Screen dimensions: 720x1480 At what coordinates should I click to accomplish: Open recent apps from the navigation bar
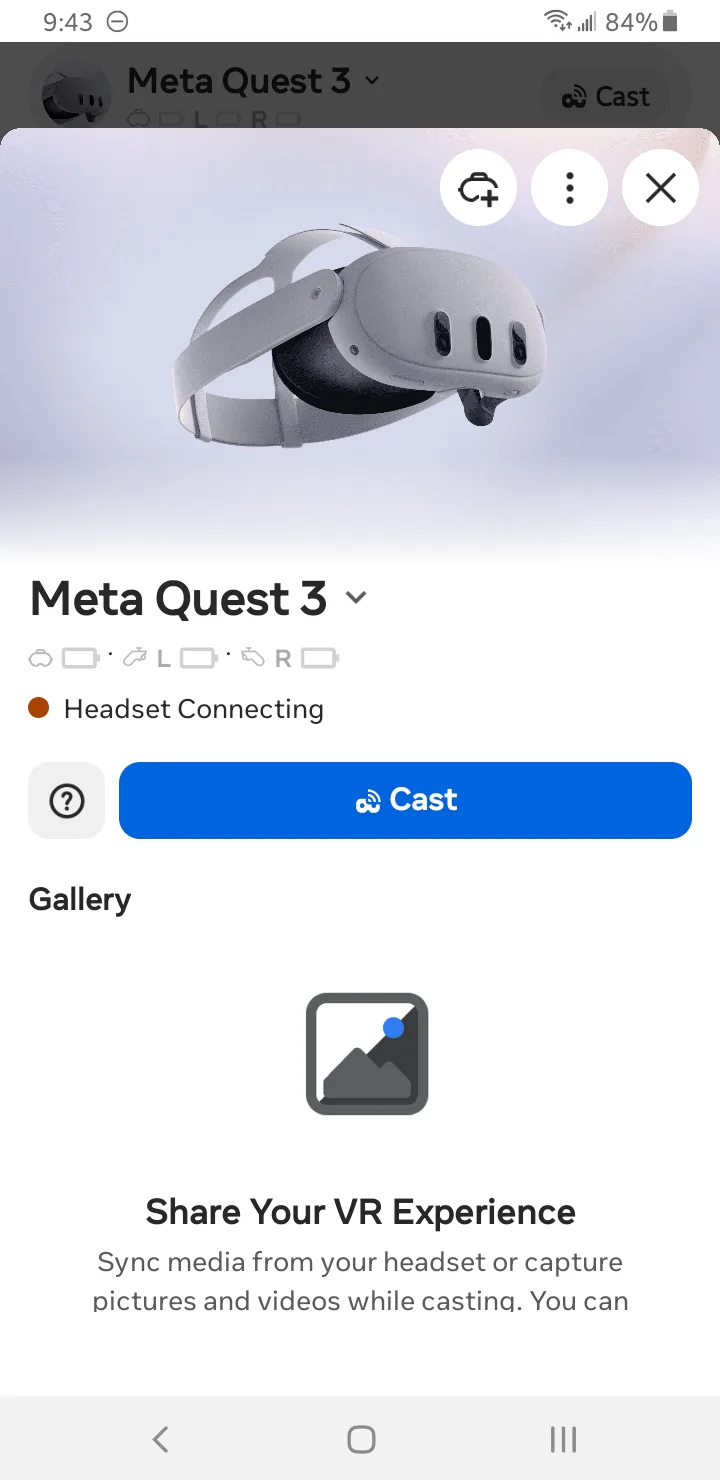[x=563, y=1439]
